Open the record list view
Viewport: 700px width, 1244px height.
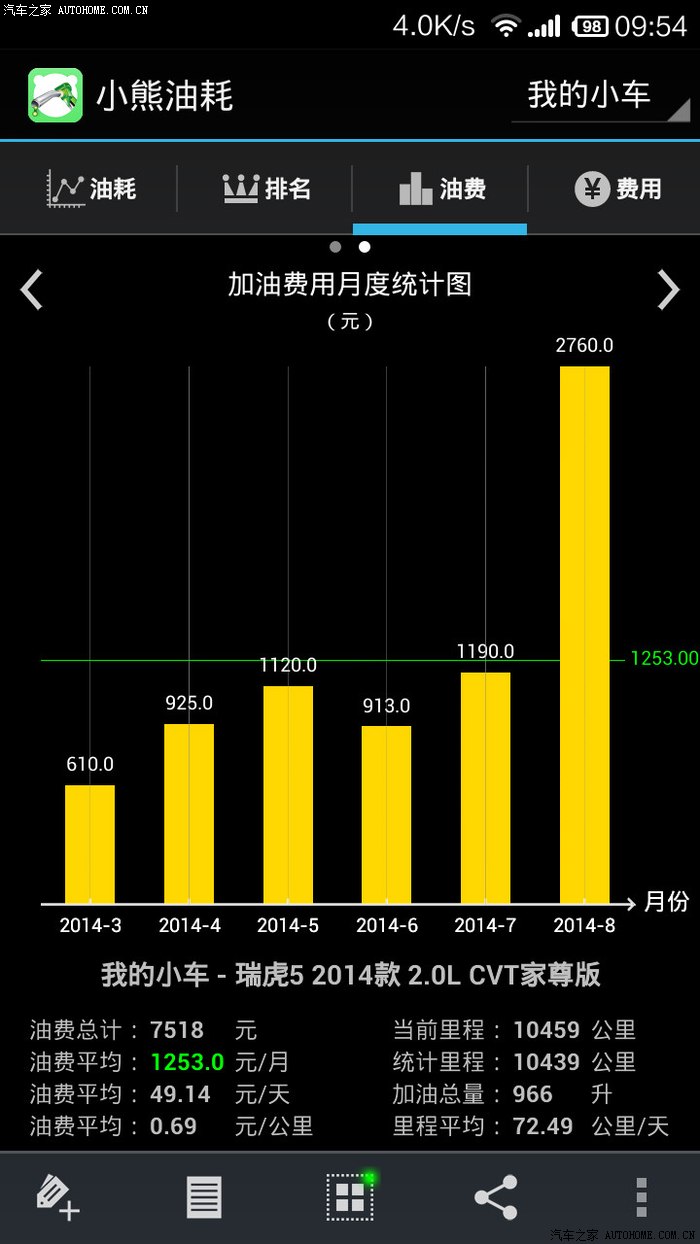click(204, 1197)
